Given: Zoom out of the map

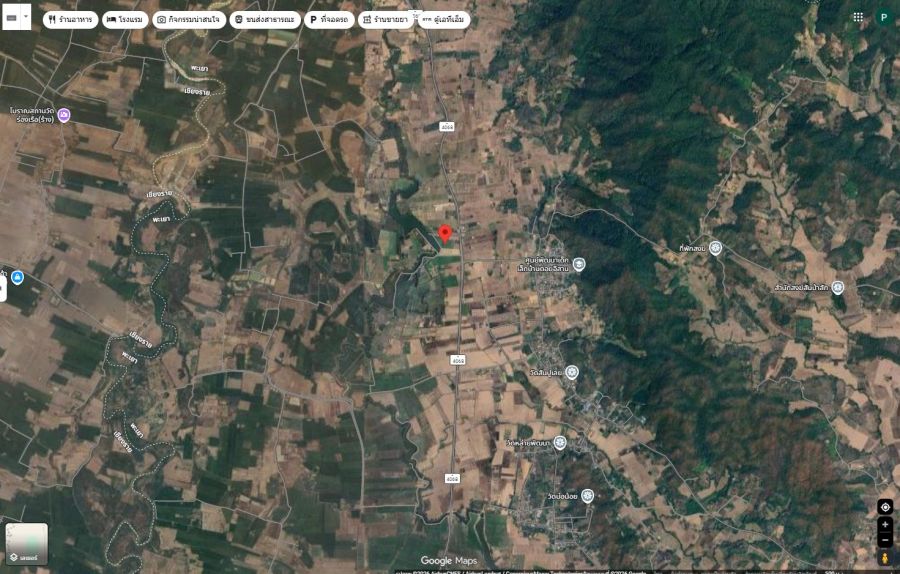Looking at the screenshot, I should tap(885, 540).
